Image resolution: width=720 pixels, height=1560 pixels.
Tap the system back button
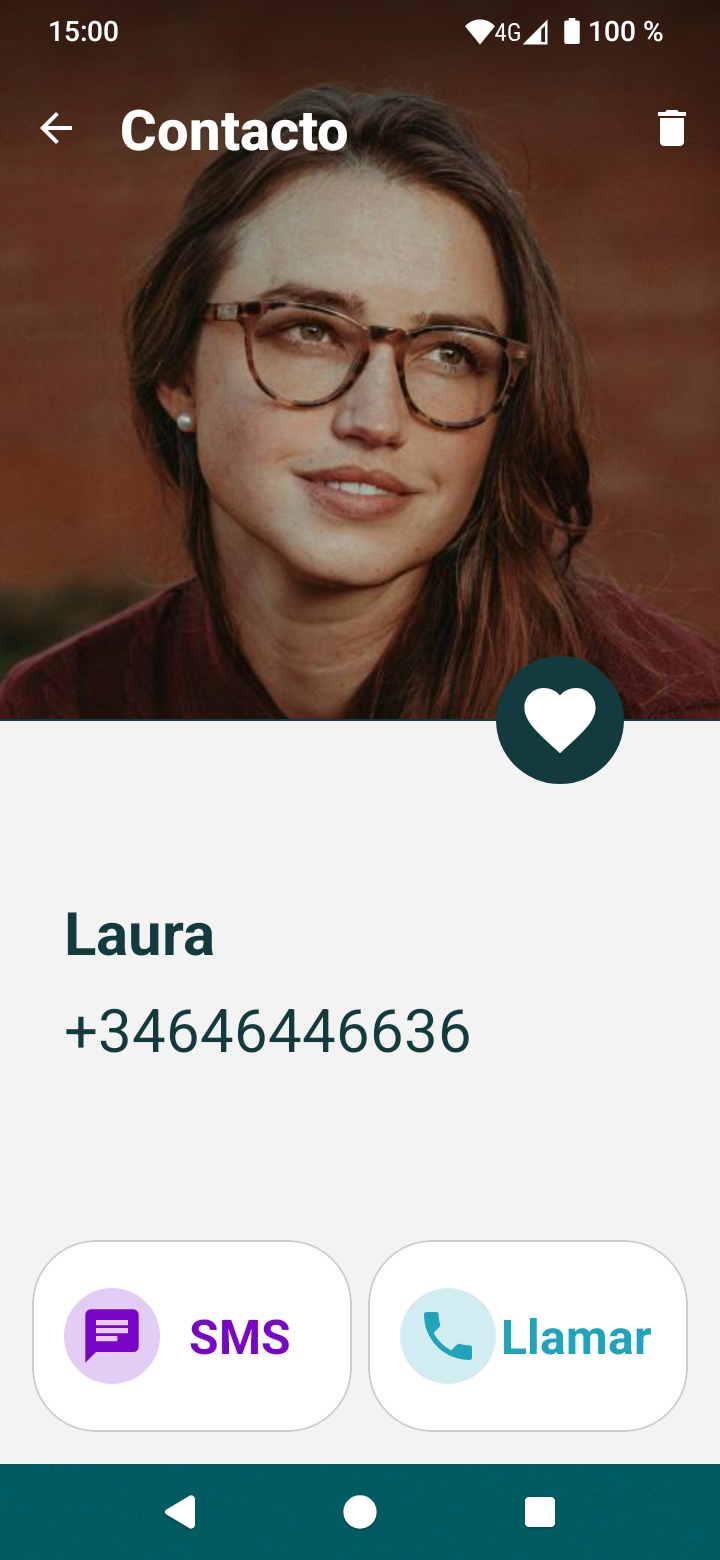(180, 1512)
